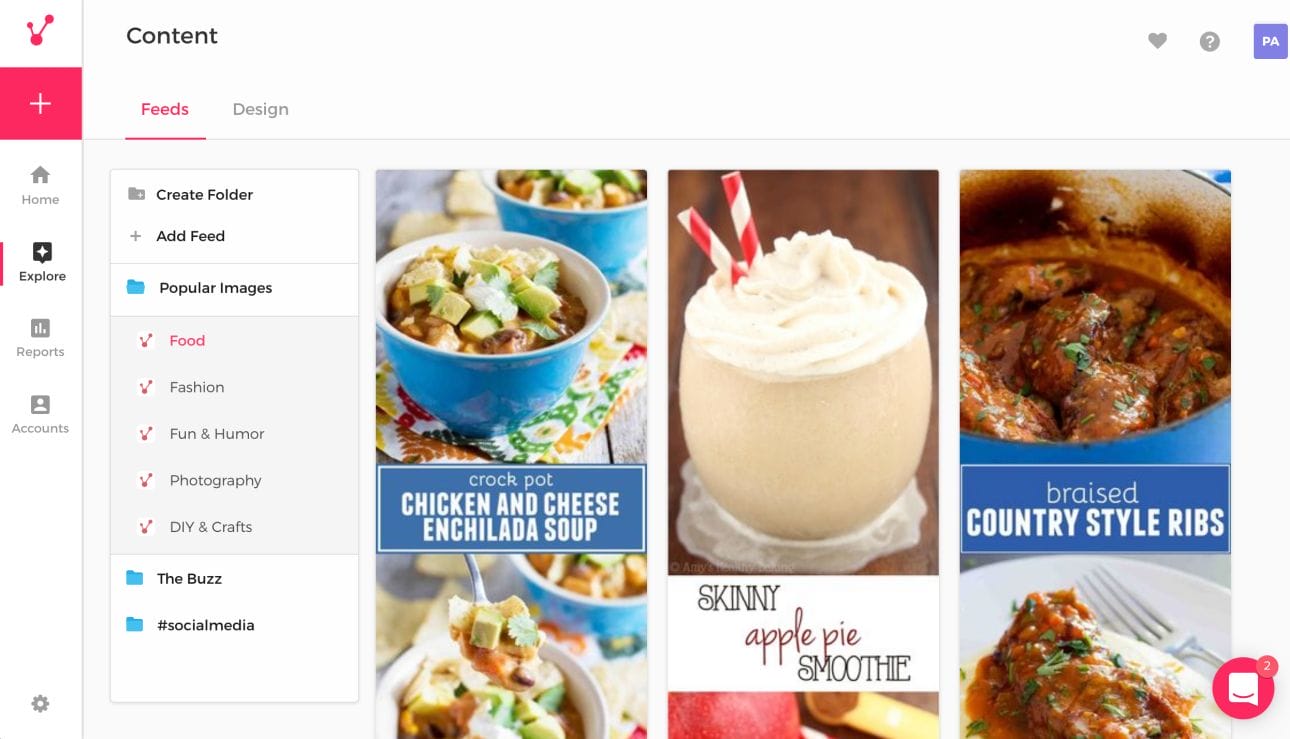Viewport: 1290px width, 739px height.
Task: Open settings gear icon
Action: pyautogui.click(x=40, y=704)
